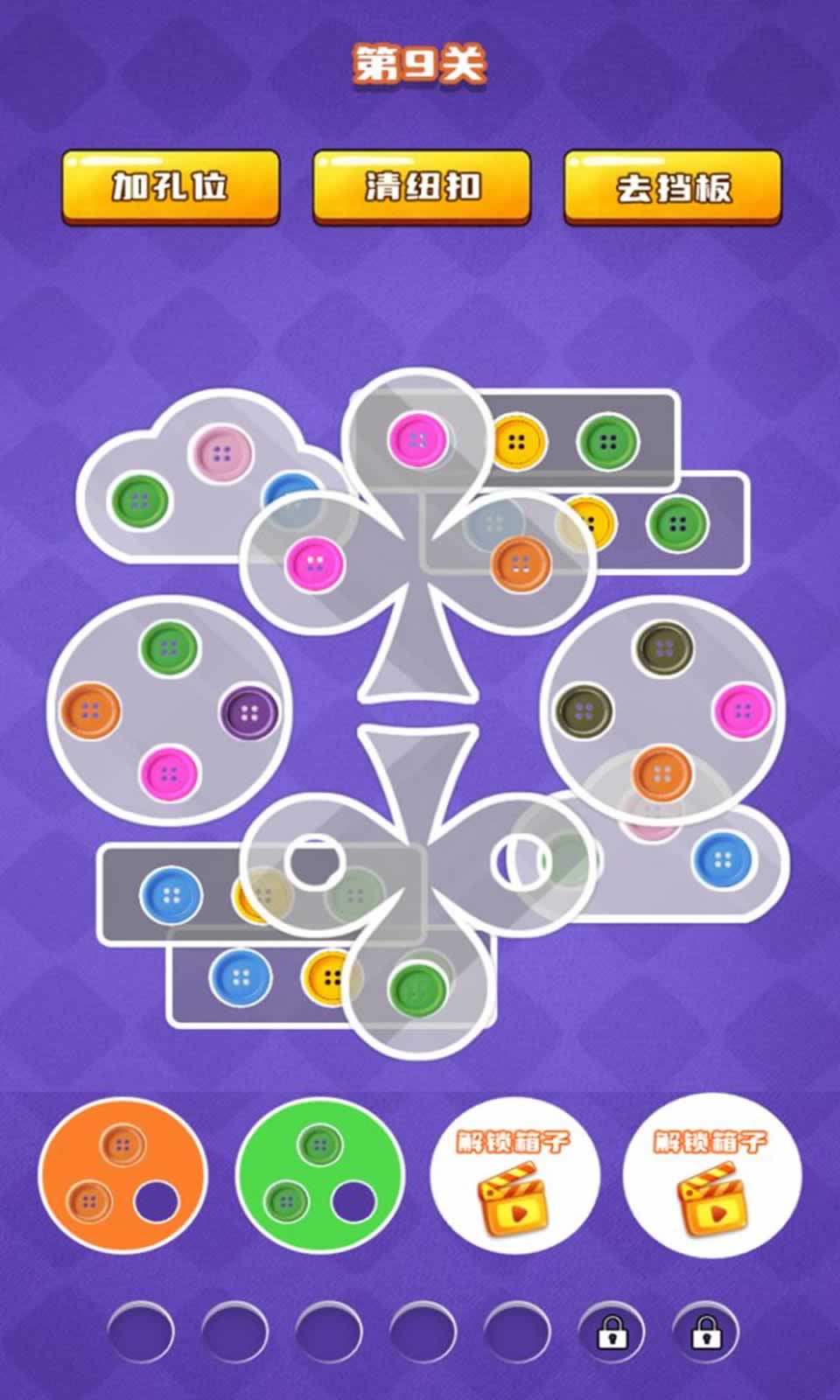Pick the purple button on the round plate

[248, 712]
